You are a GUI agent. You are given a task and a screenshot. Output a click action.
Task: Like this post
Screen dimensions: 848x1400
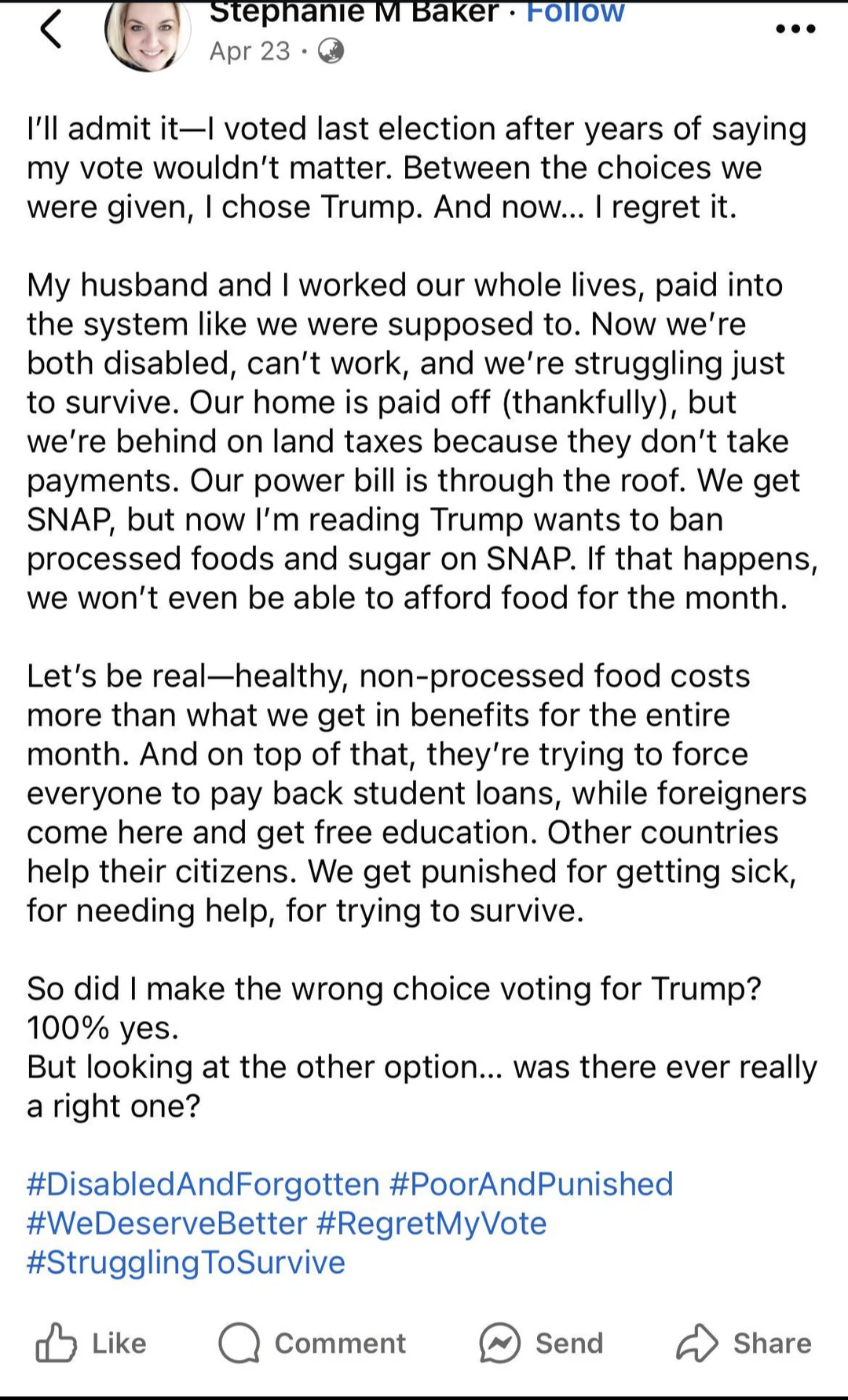91,1343
